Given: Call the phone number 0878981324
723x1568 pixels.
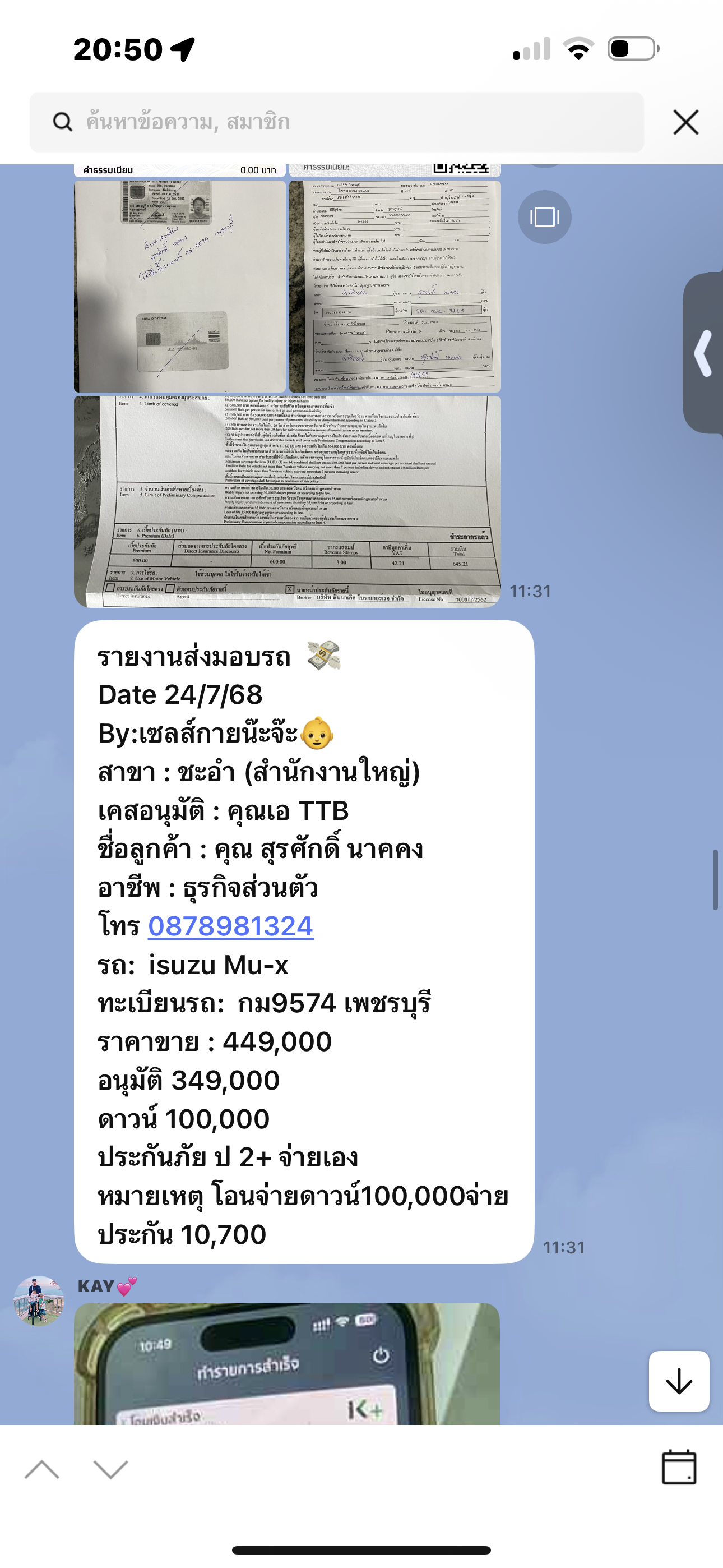Looking at the screenshot, I should [231, 926].
